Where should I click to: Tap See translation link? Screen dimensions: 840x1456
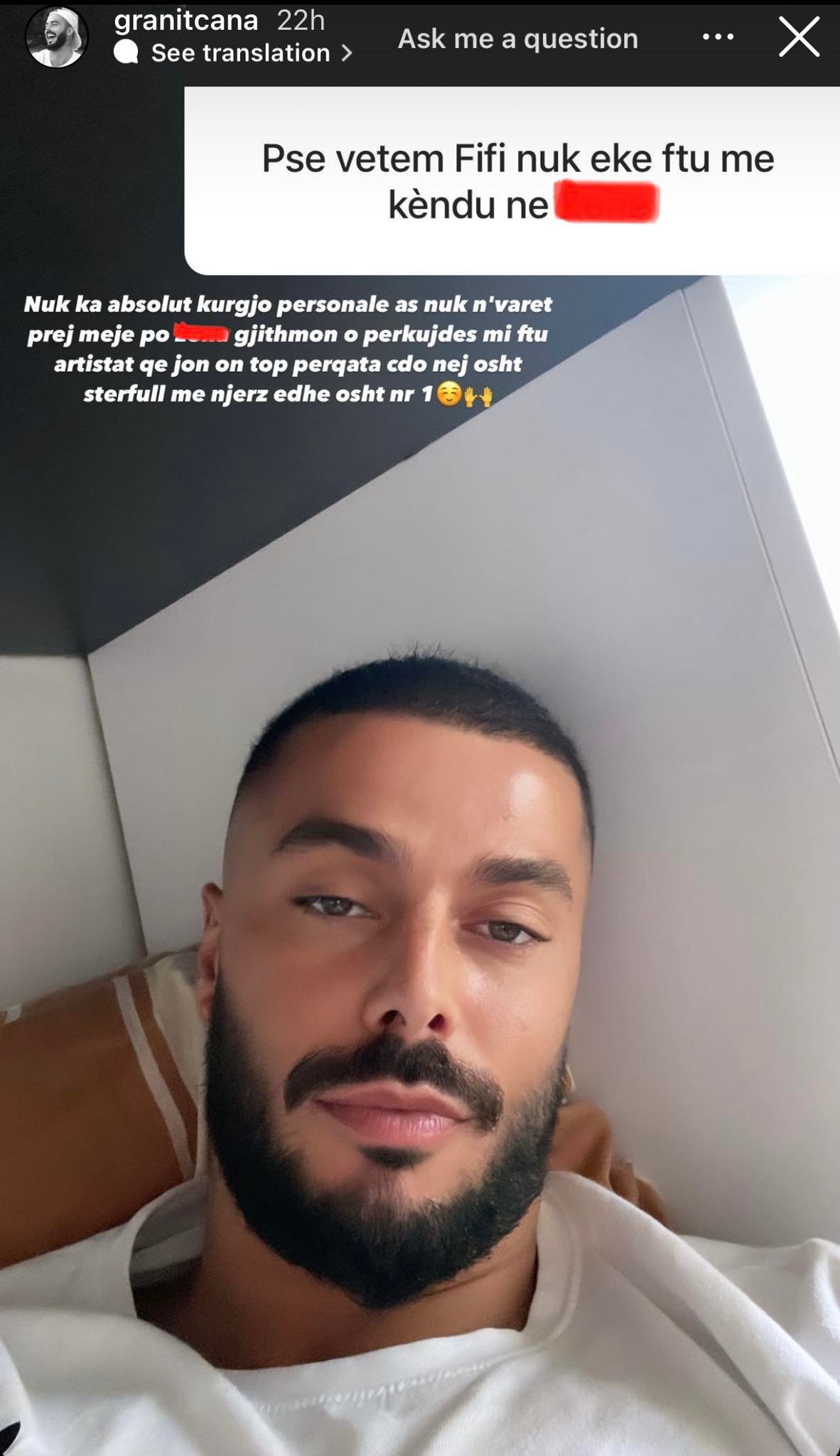(x=242, y=53)
